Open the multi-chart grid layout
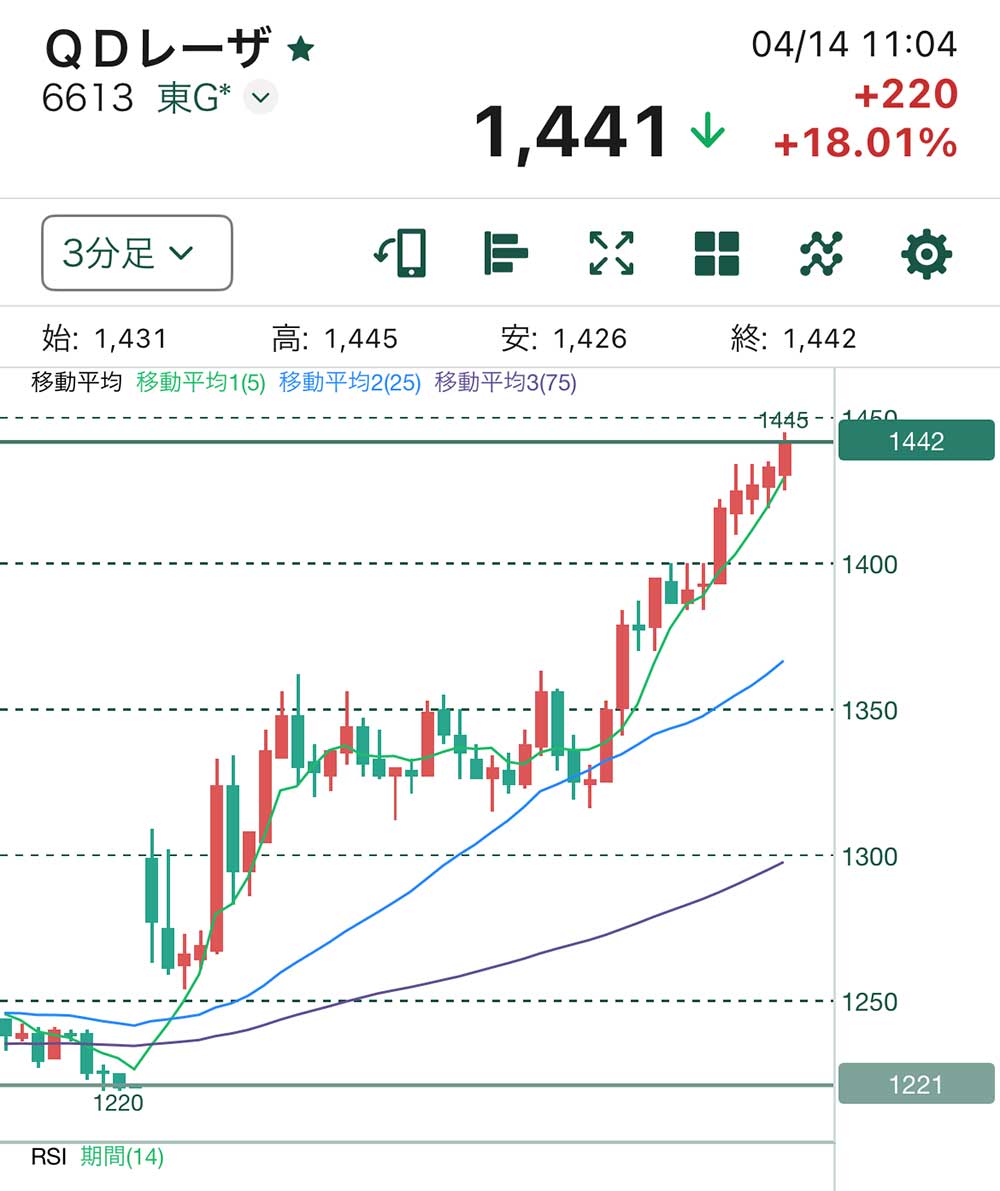This screenshot has height=1191, width=1000. tap(717, 253)
